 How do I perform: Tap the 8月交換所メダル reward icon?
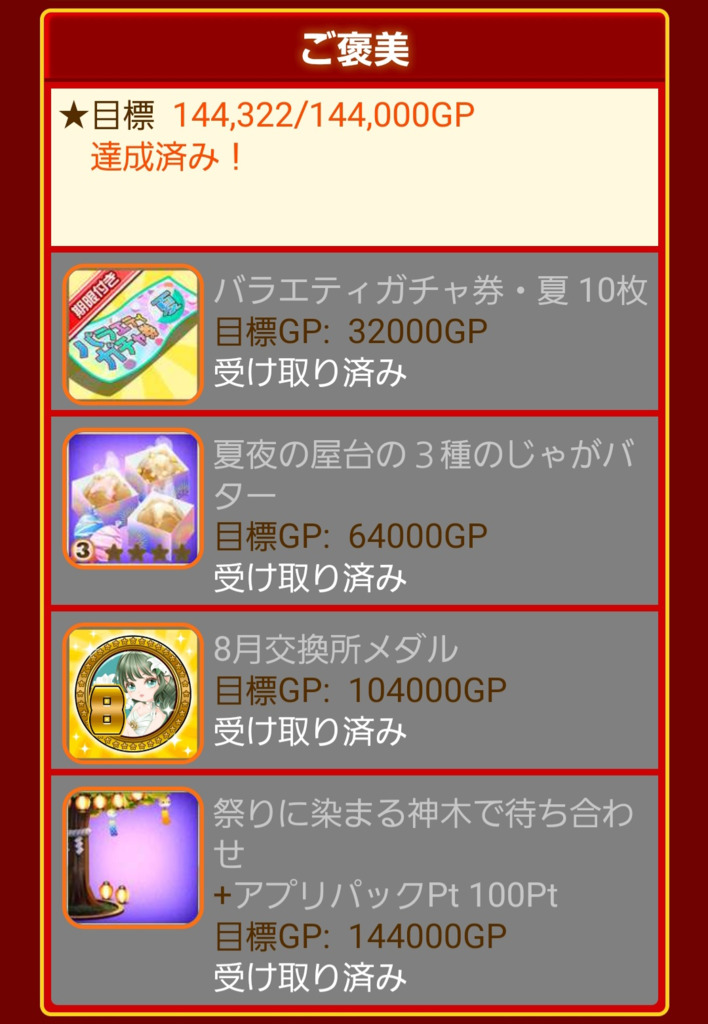coord(133,693)
